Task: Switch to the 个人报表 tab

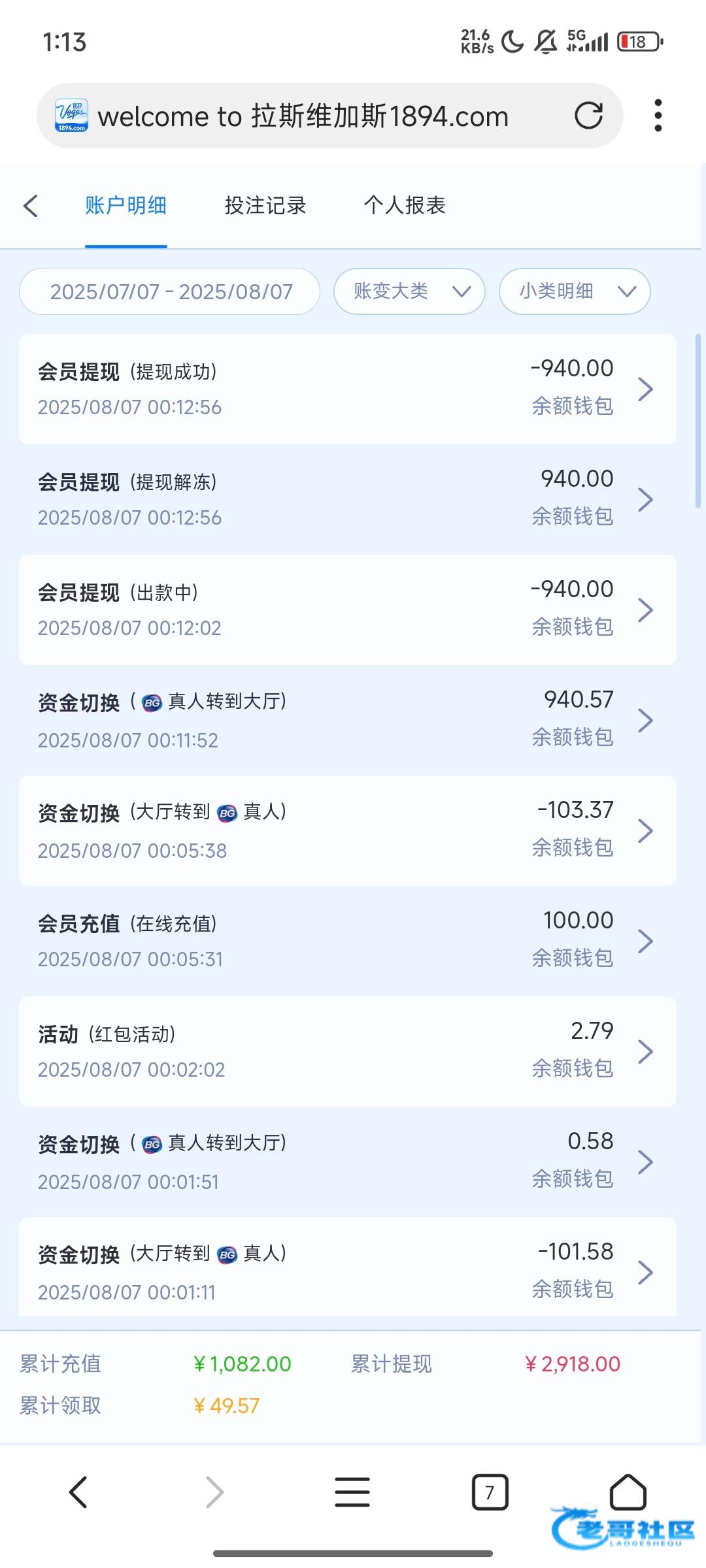Action: pos(405,205)
